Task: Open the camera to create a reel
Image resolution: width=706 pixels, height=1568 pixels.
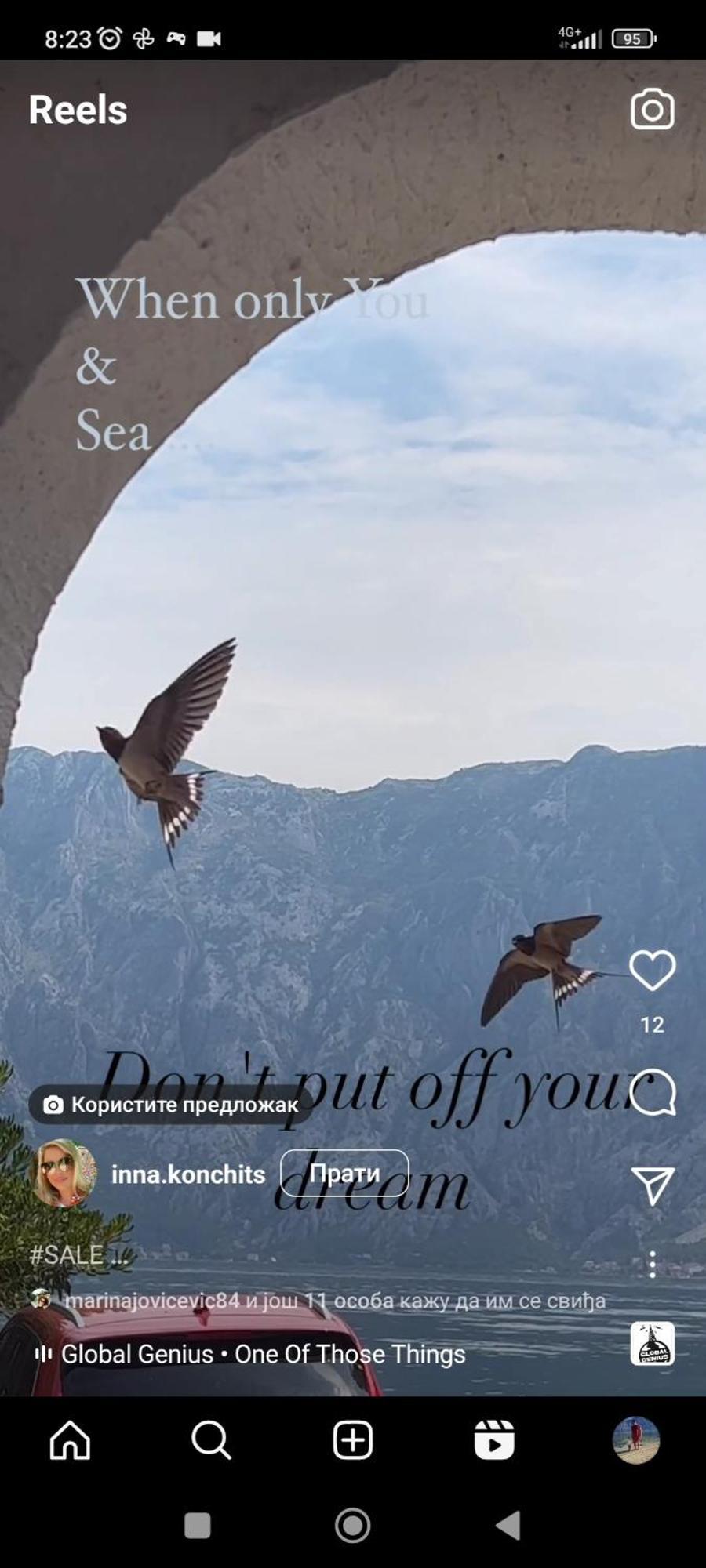Action: tap(652, 109)
